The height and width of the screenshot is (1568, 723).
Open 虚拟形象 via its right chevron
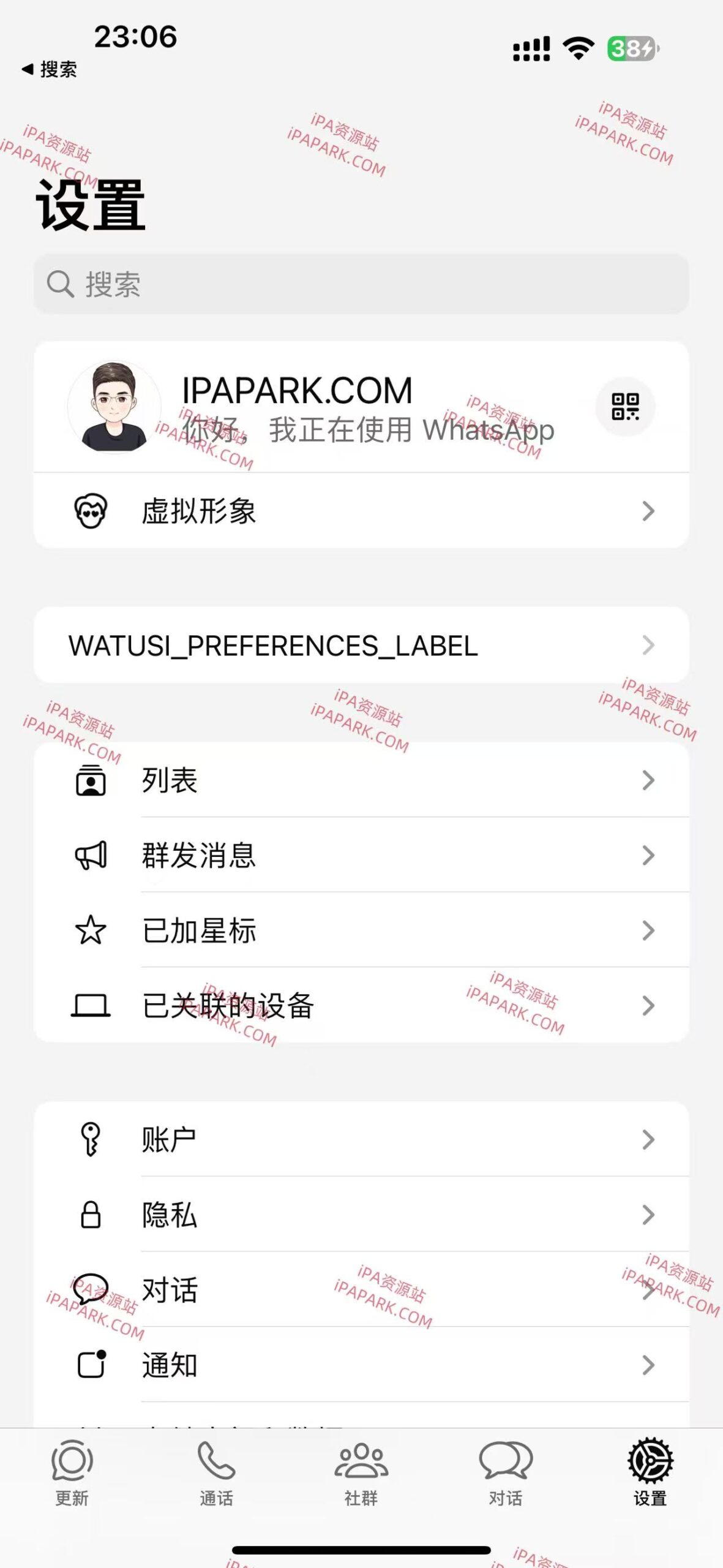648,510
